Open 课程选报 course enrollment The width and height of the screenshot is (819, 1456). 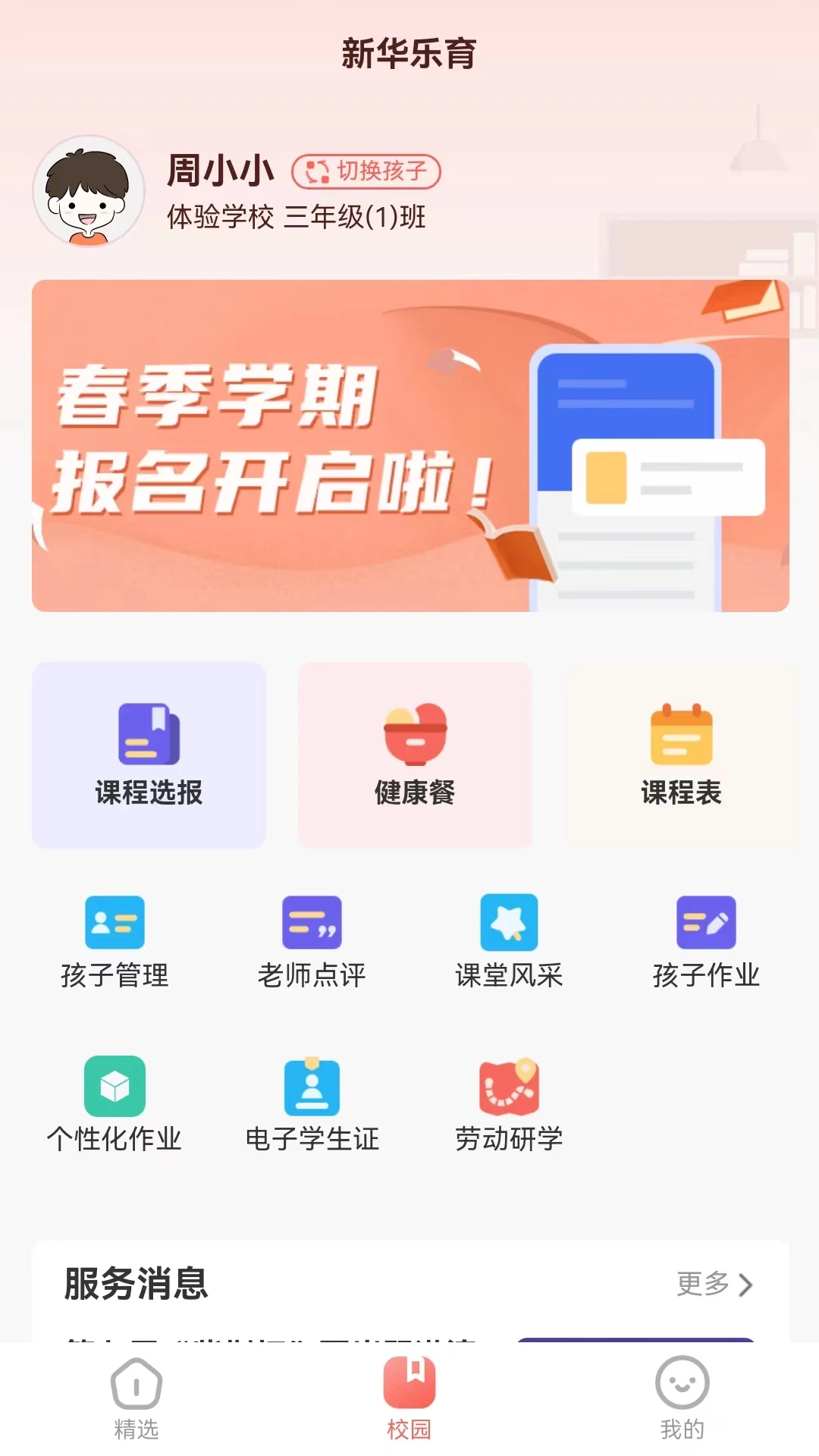coord(149,755)
